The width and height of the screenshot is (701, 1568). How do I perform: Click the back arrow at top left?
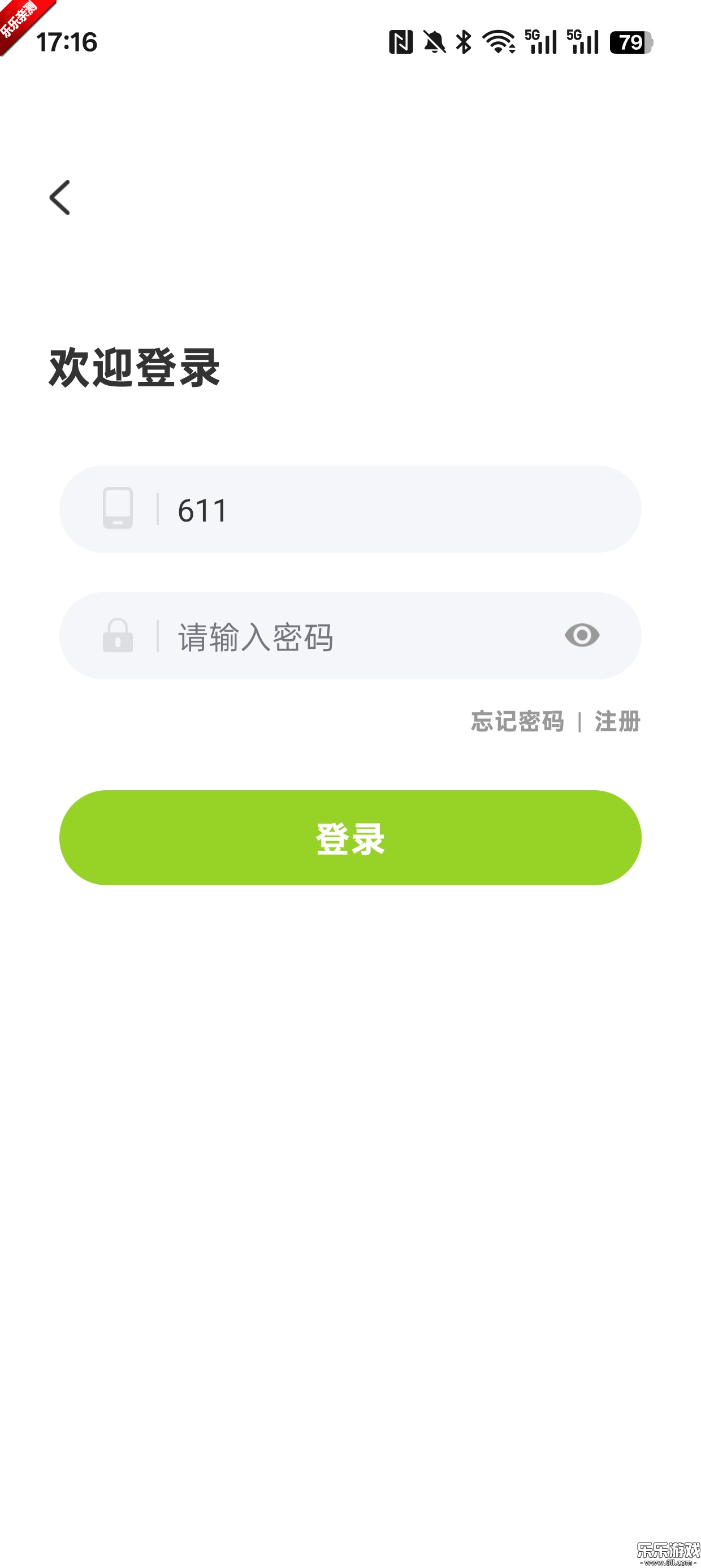(60, 198)
